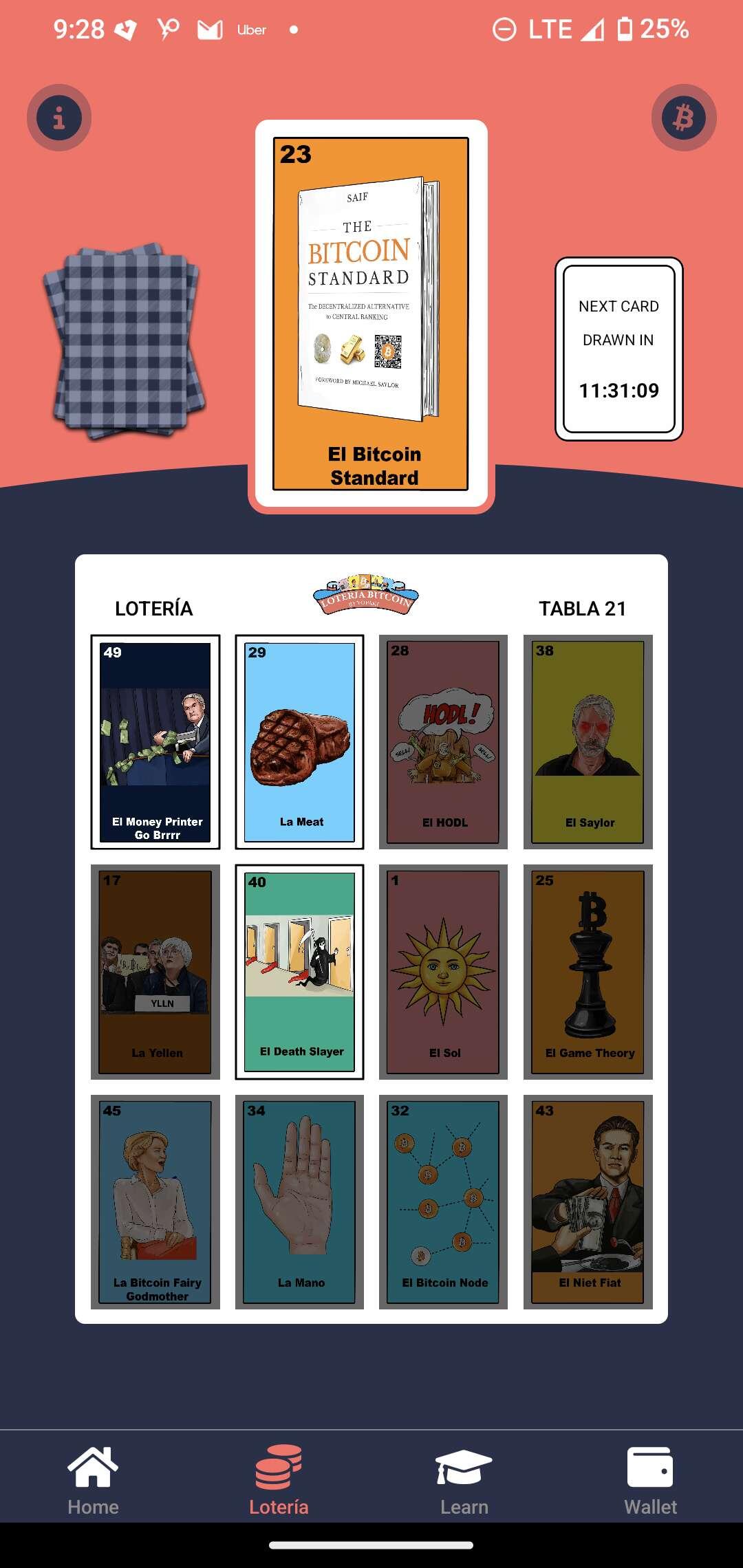Open the Wallet tab
Image resolution: width=743 pixels, height=1568 pixels.
click(x=650, y=1479)
